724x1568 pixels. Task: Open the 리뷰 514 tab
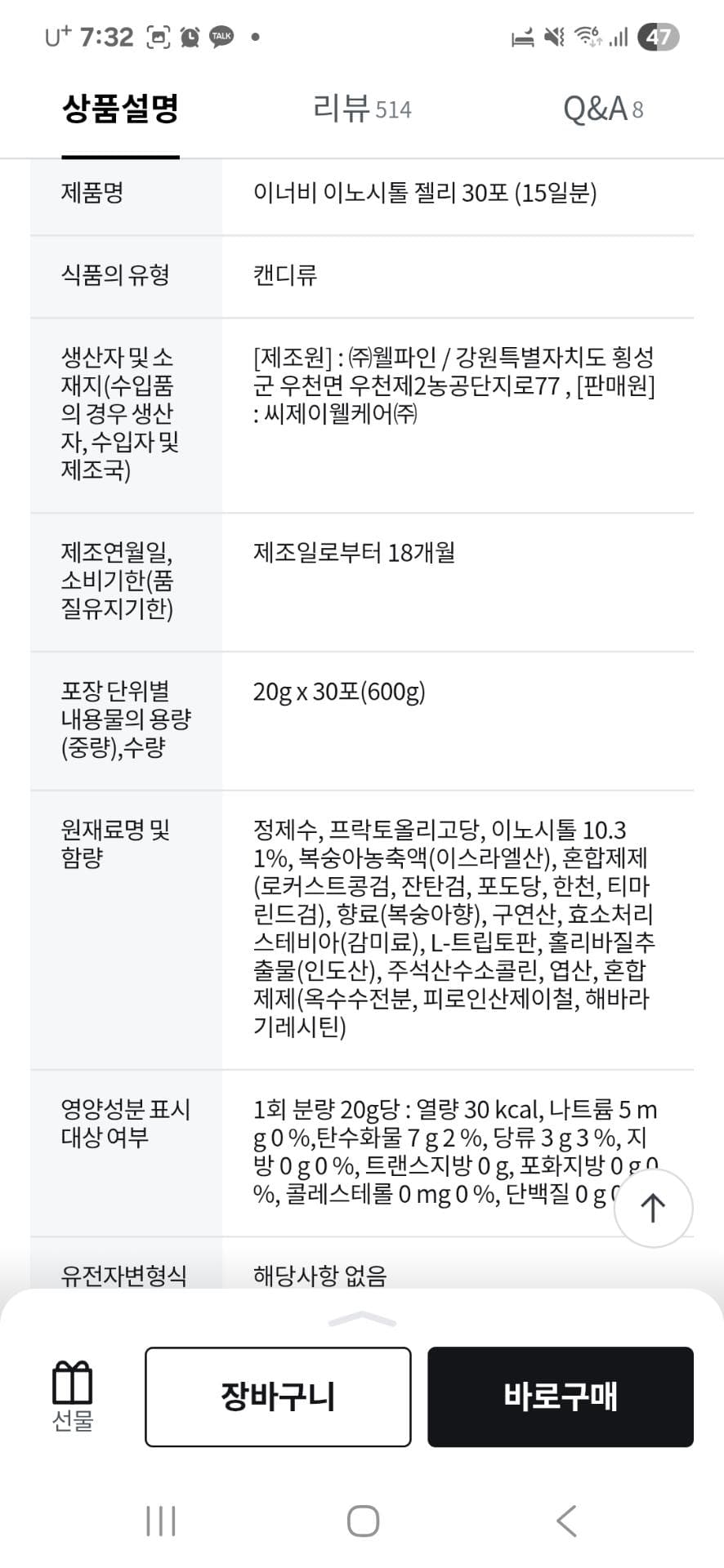coord(362,109)
